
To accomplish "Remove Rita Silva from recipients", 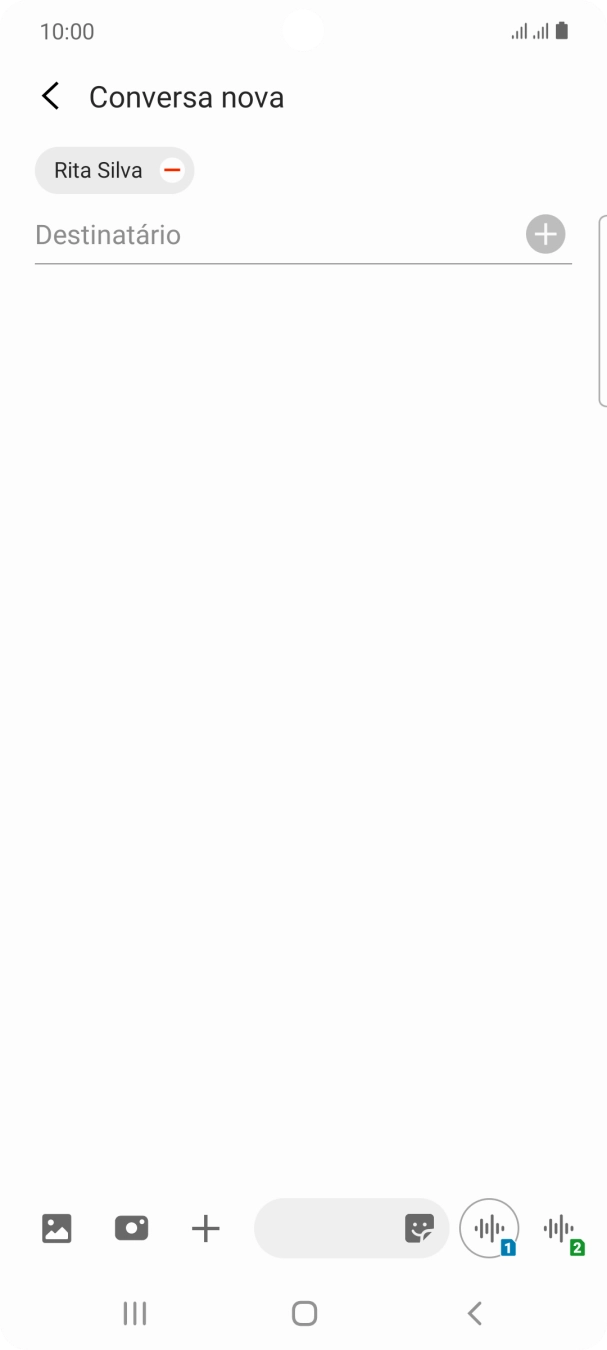I will 172,170.
